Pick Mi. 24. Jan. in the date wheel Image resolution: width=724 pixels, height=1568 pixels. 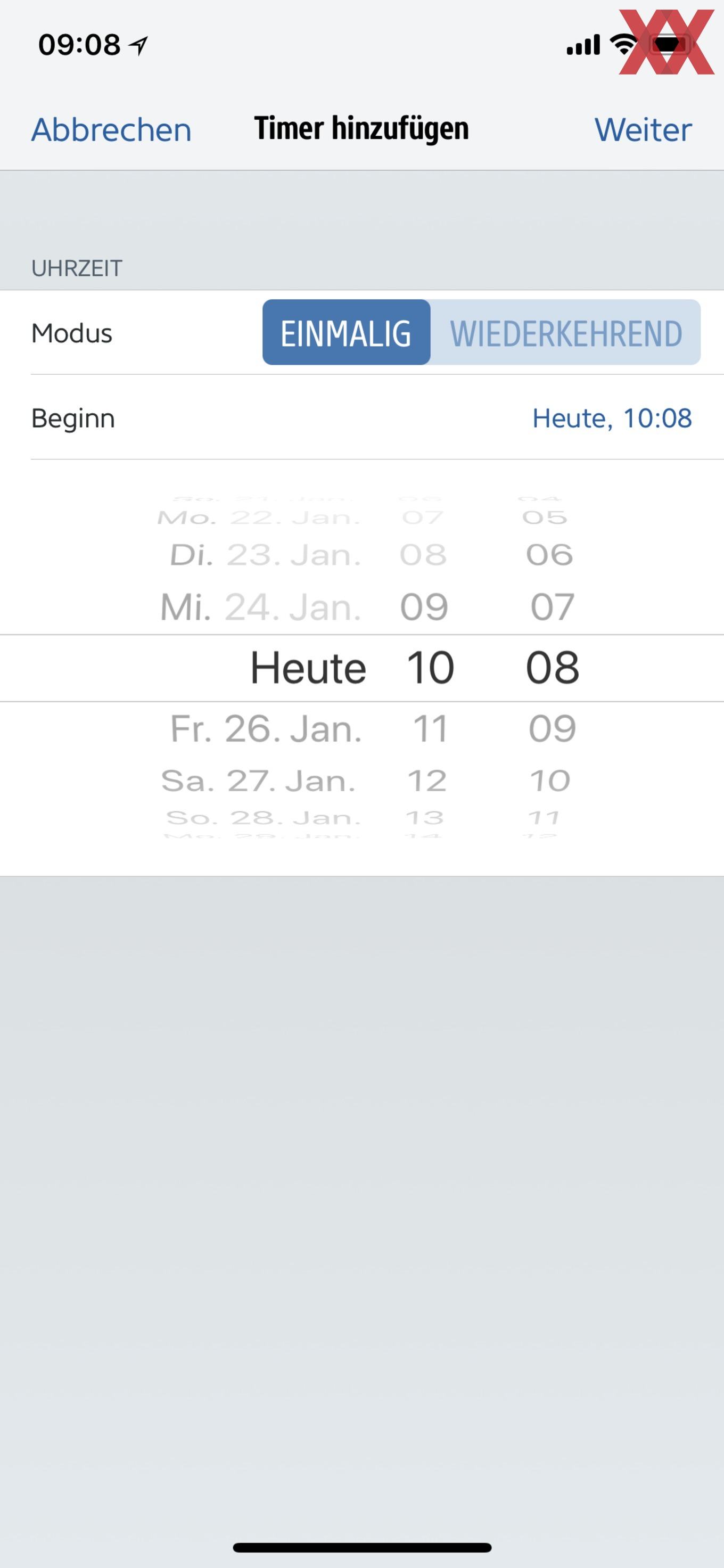[261, 608]
